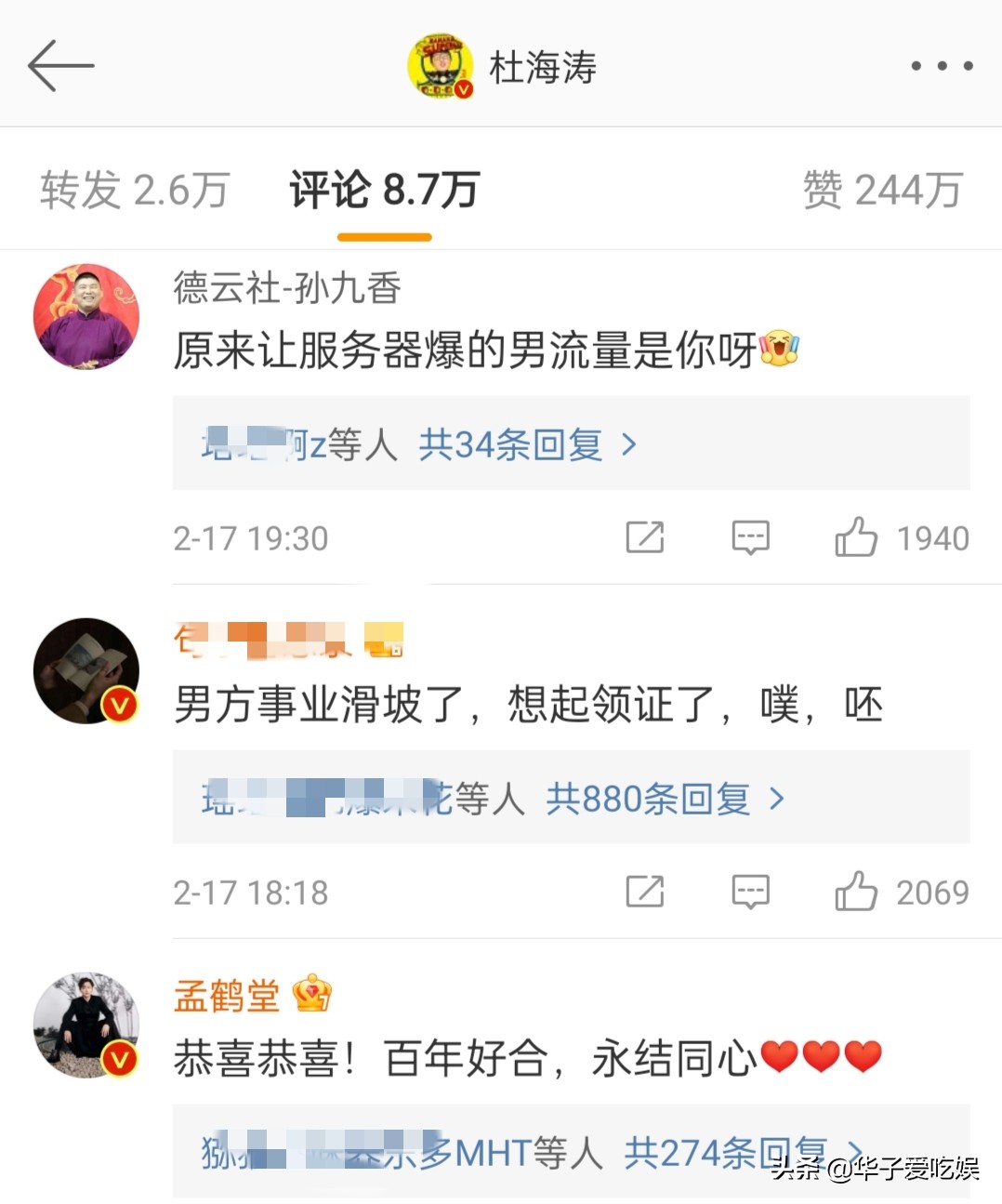Switch to the 转发 2.6万 tab
The image size is (1002, 1204).
[x=135, y=191]
